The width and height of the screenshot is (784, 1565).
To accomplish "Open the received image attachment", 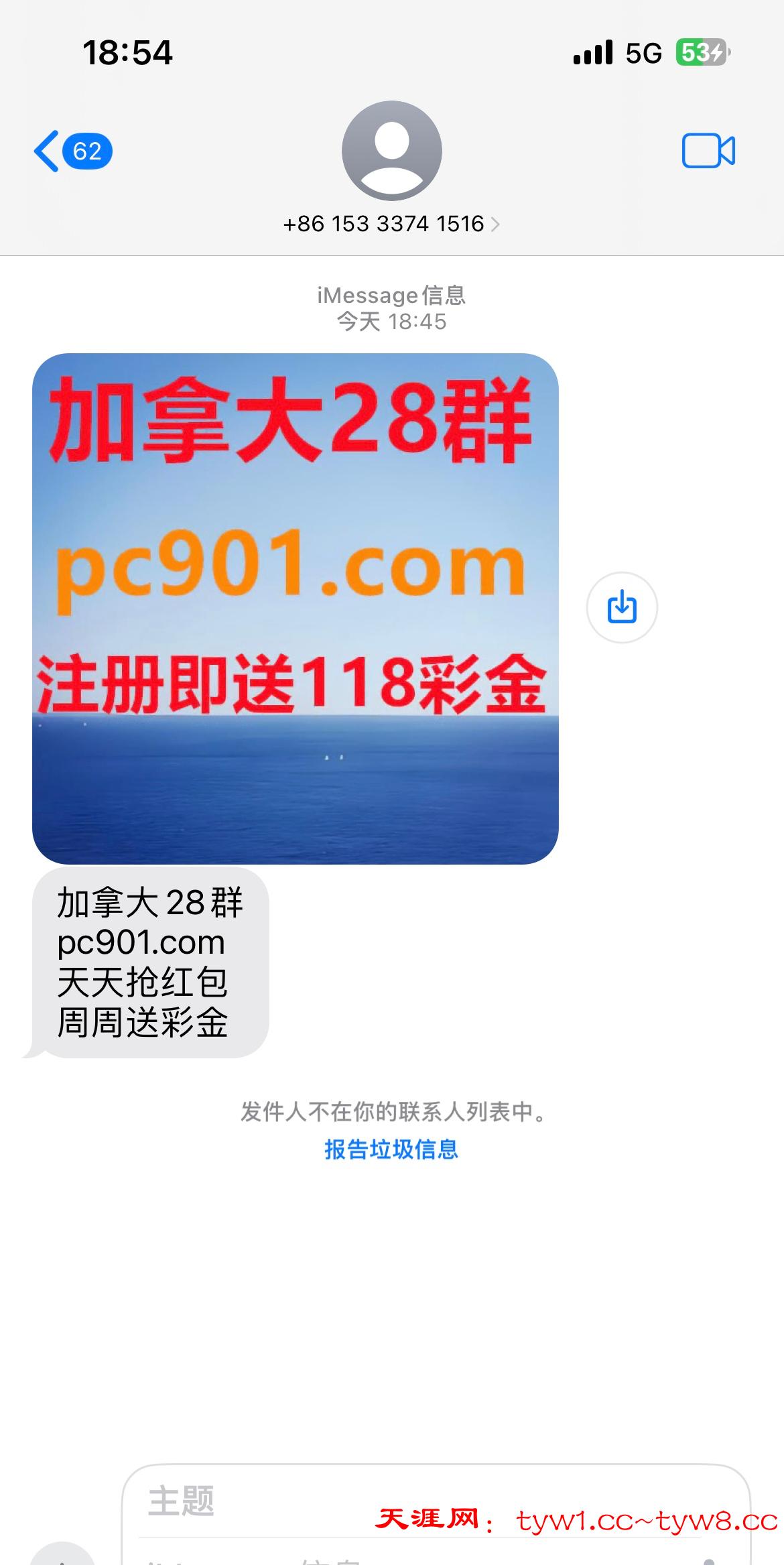I will coord(295,608).
